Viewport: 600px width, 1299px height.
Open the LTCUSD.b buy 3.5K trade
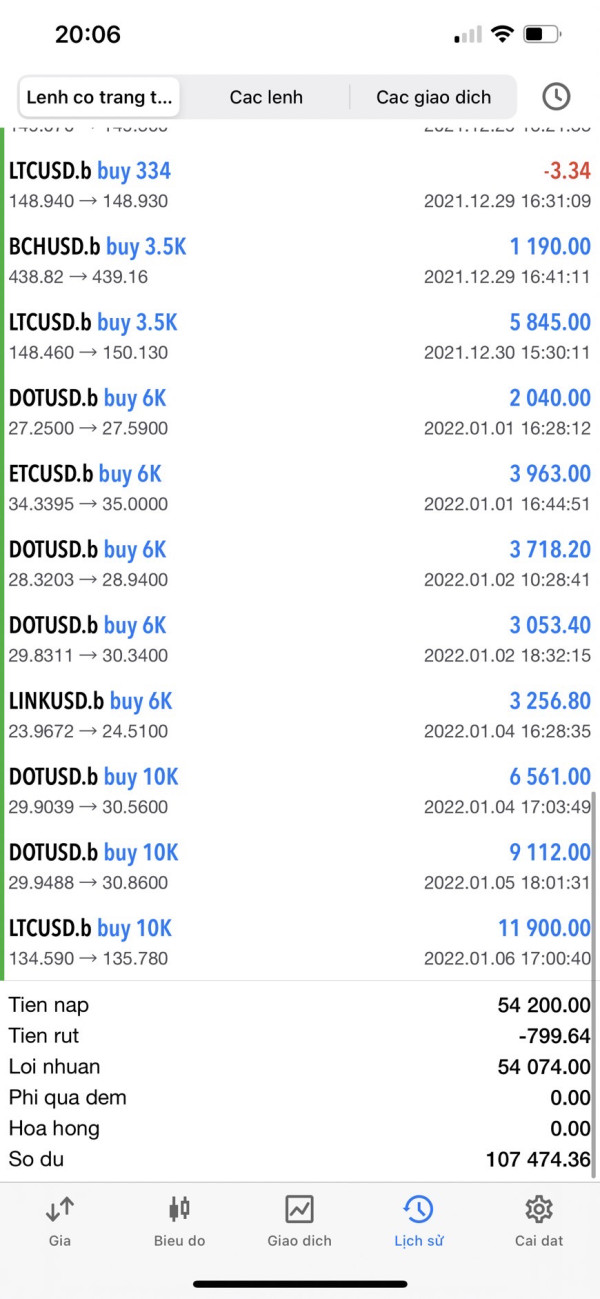[x=300, y=337]
